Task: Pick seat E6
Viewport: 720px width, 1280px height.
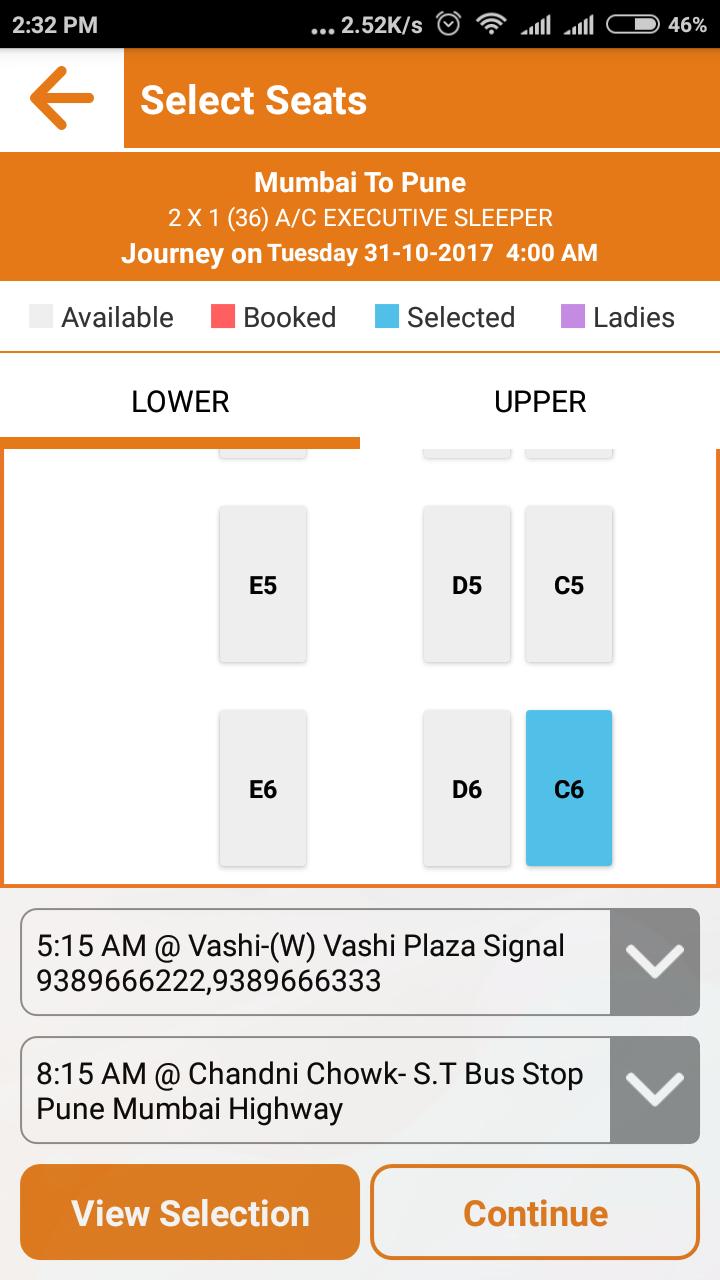Action: [263, 789]
